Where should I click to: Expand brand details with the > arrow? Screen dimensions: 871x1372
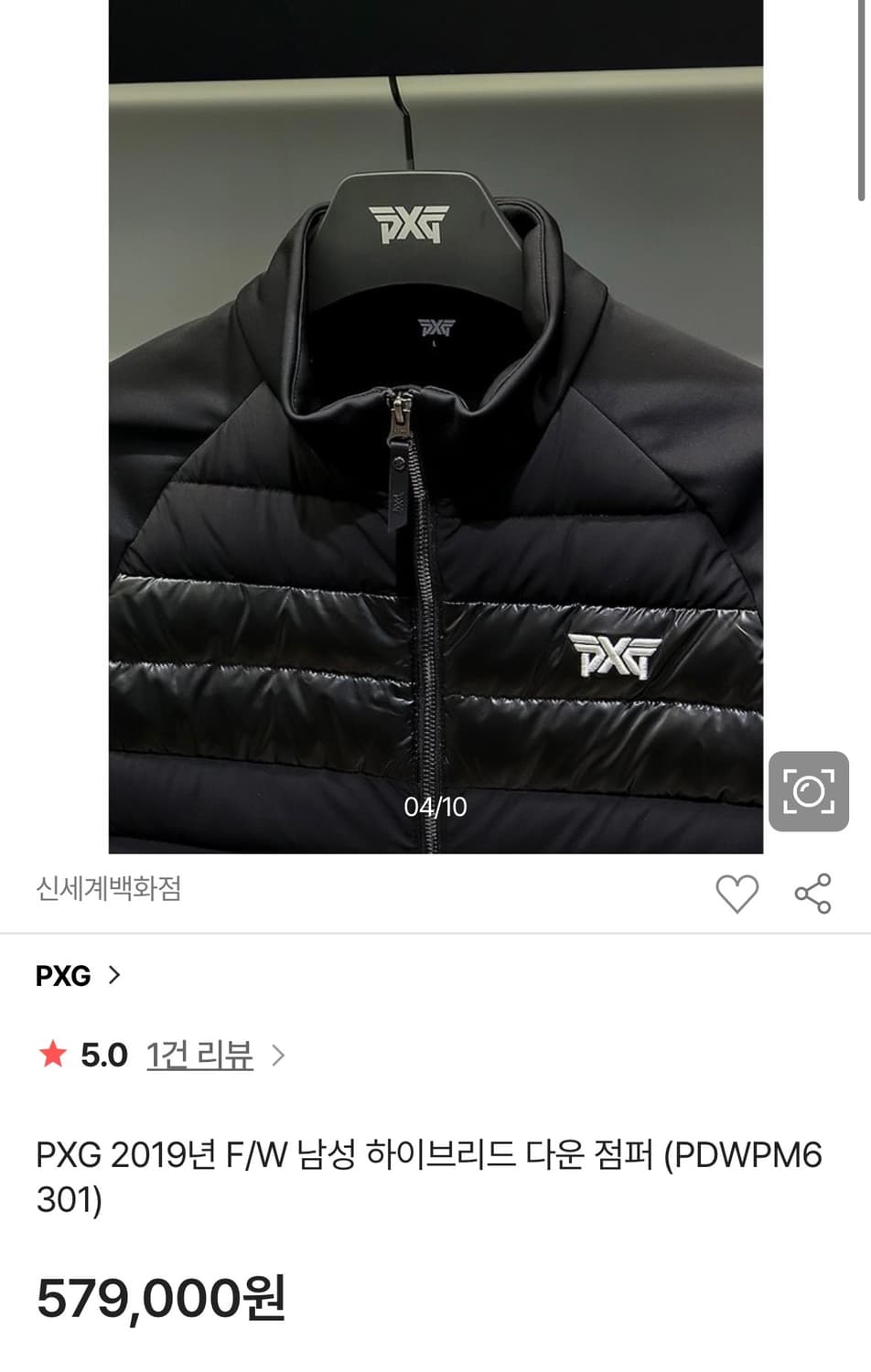113,975
